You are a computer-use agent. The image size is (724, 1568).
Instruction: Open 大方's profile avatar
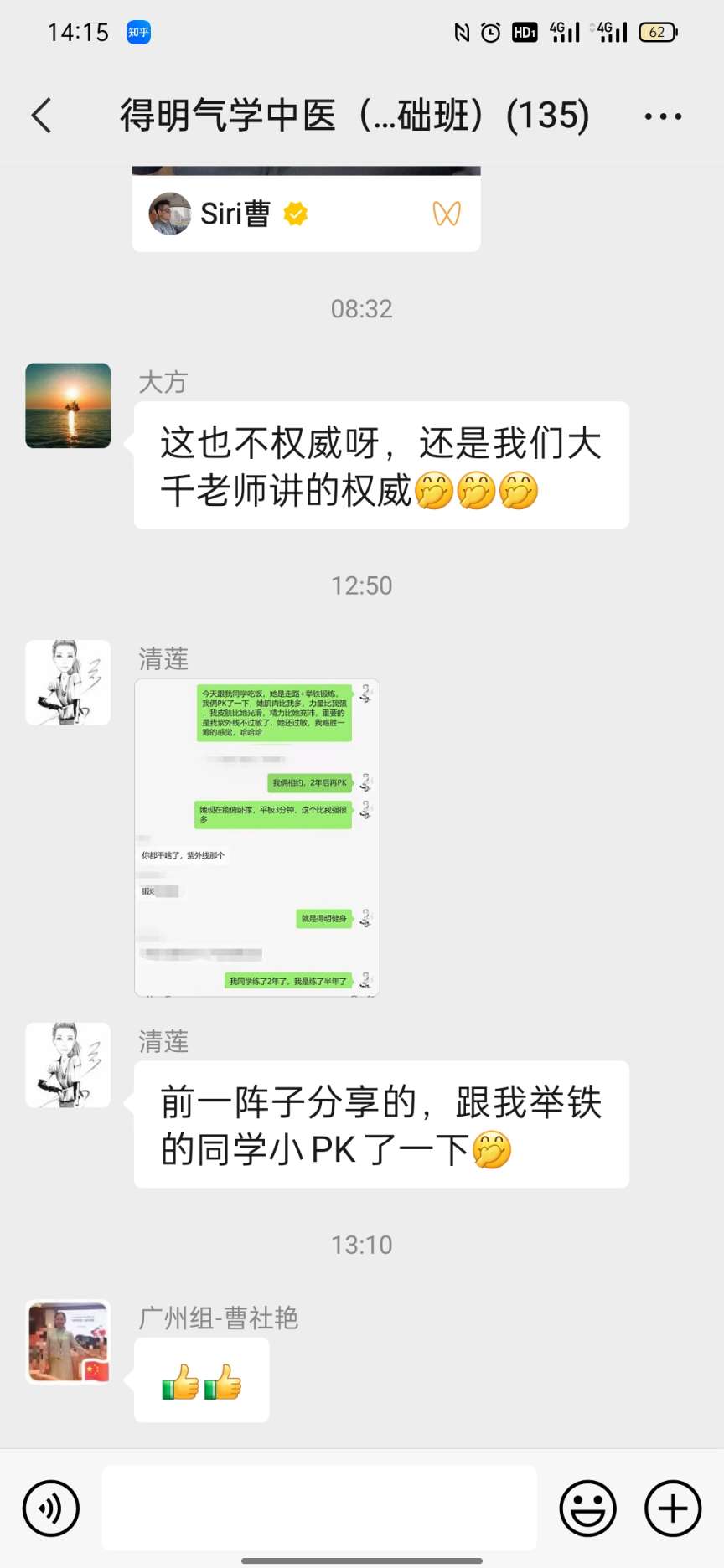click(x=68, y=405)
